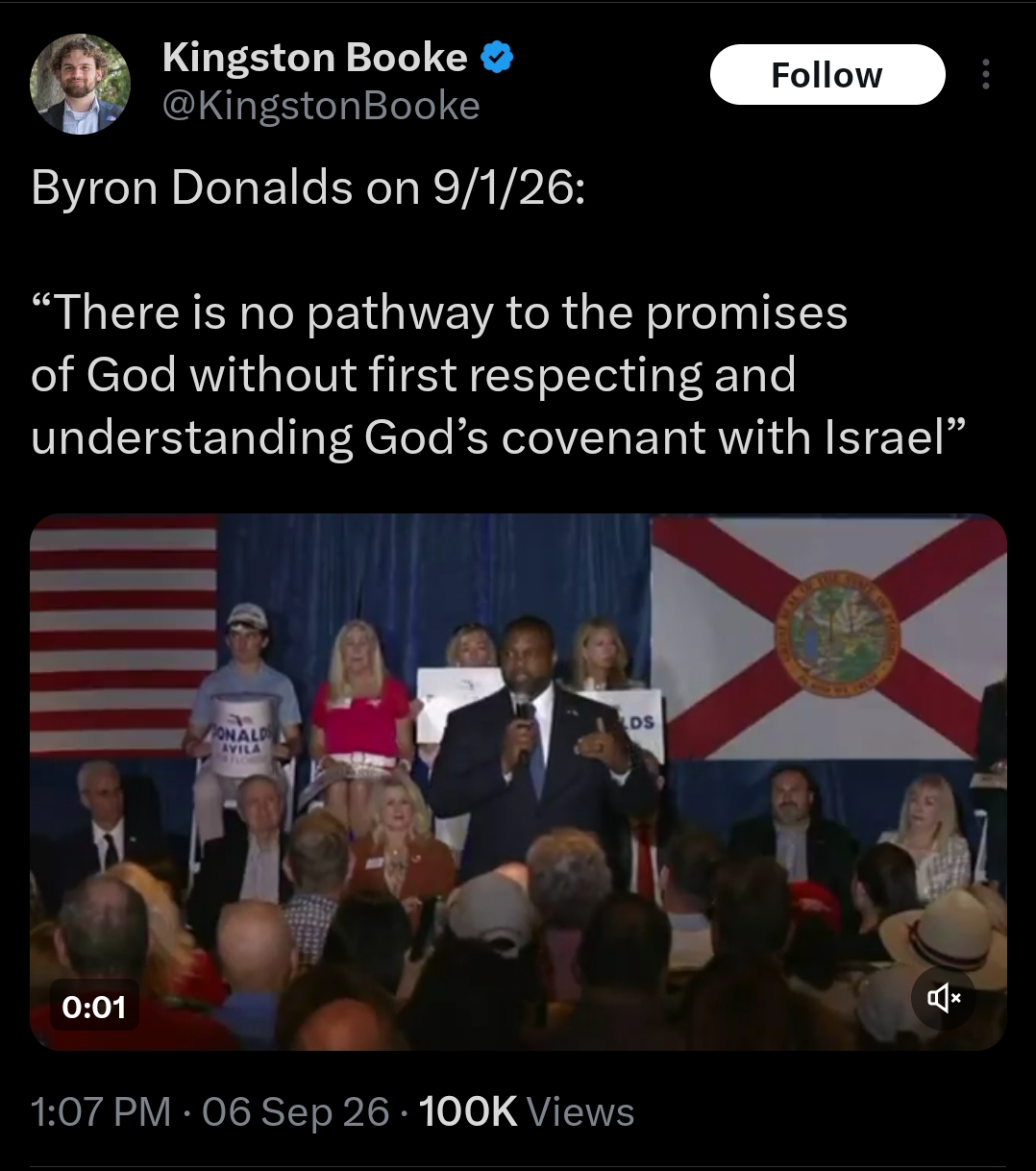Image resolution: width=1036 pixels, height=1171 pixels.
Task: Play the Byron Donalds video
Action: click(518, 782)
